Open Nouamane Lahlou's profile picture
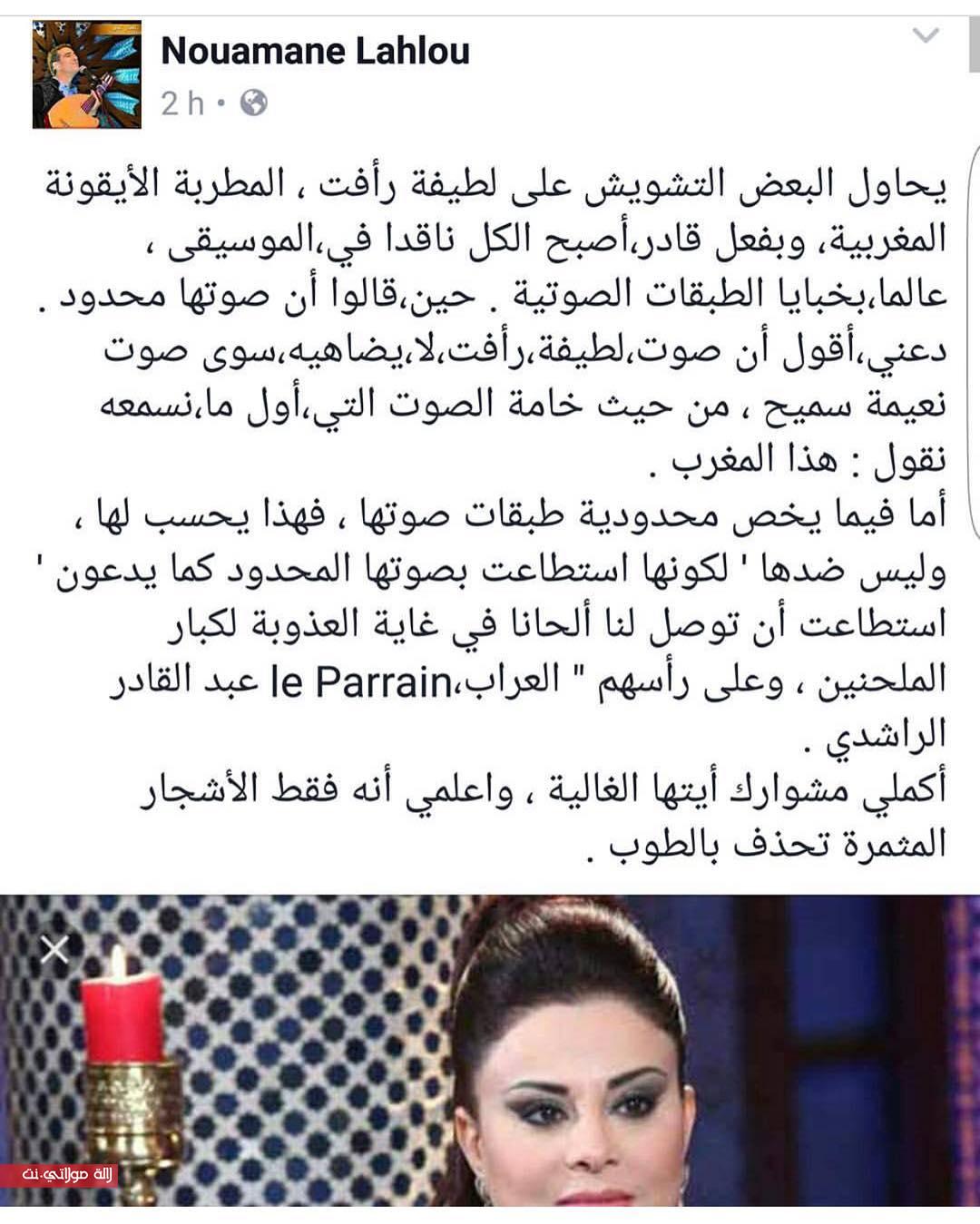 point(87,75)
